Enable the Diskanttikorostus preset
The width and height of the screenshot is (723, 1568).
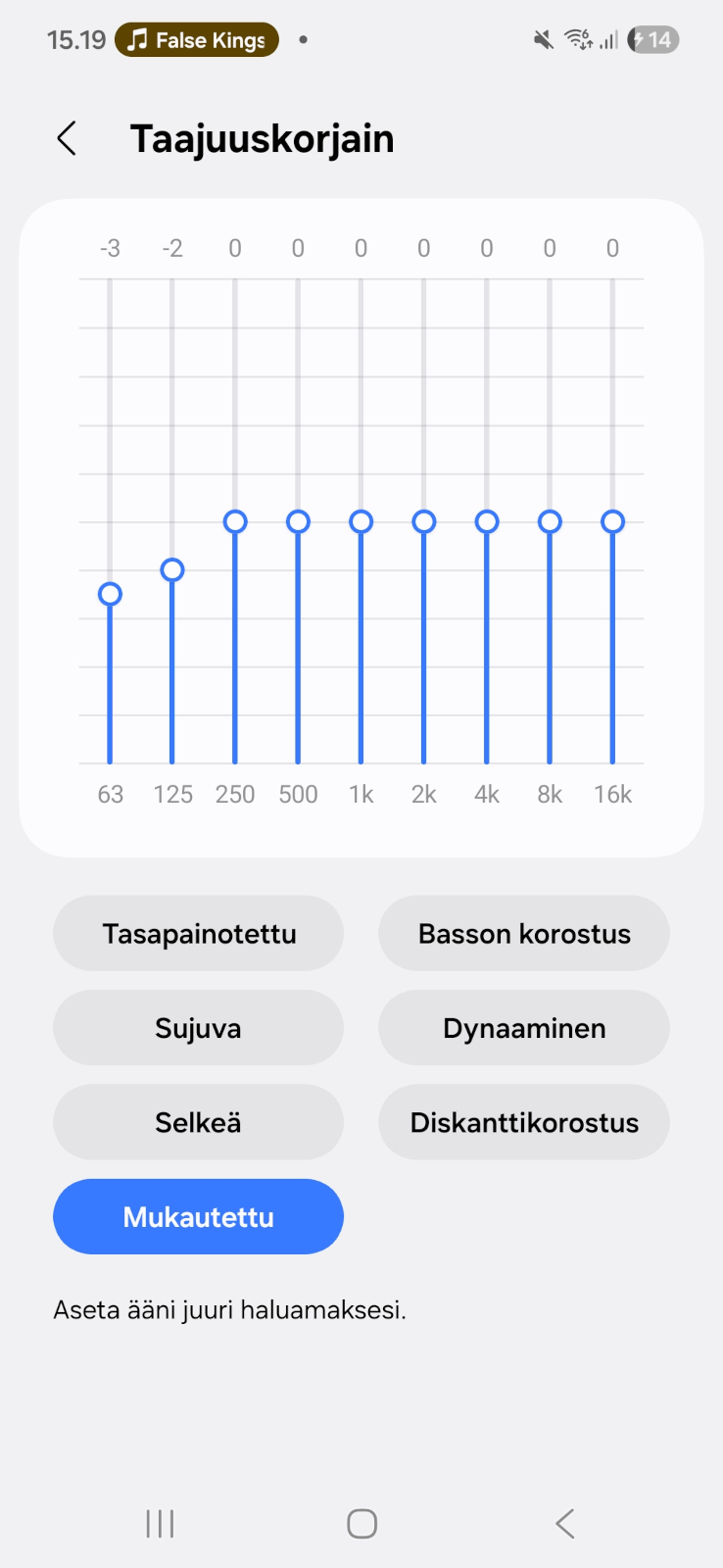pos(524,1122)
